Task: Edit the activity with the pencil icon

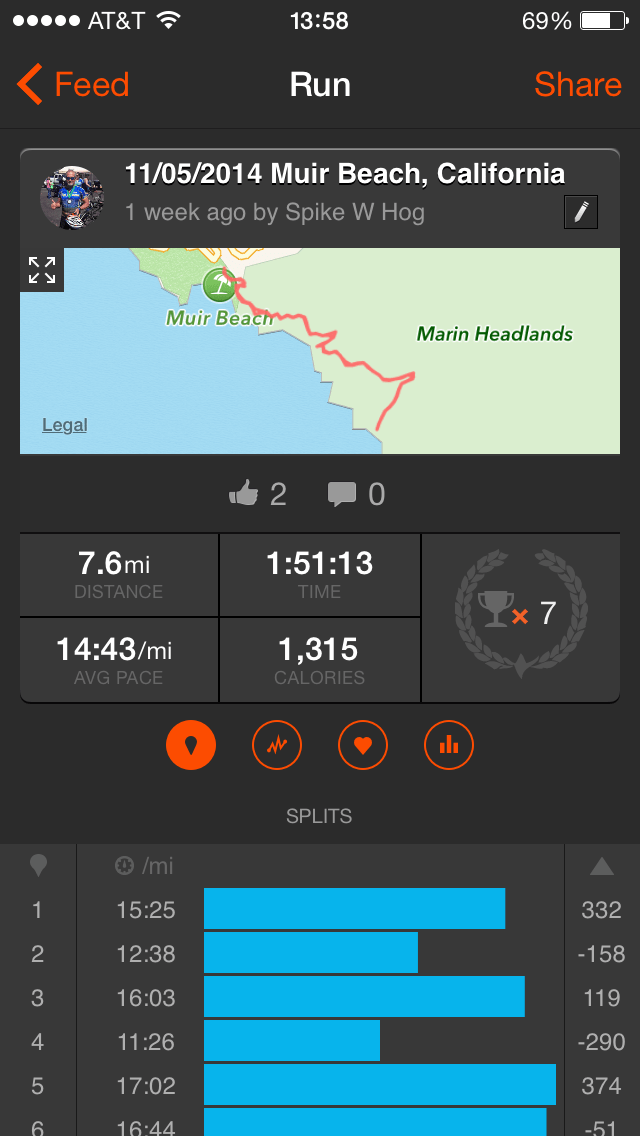Action: click(x=581, y=212)
